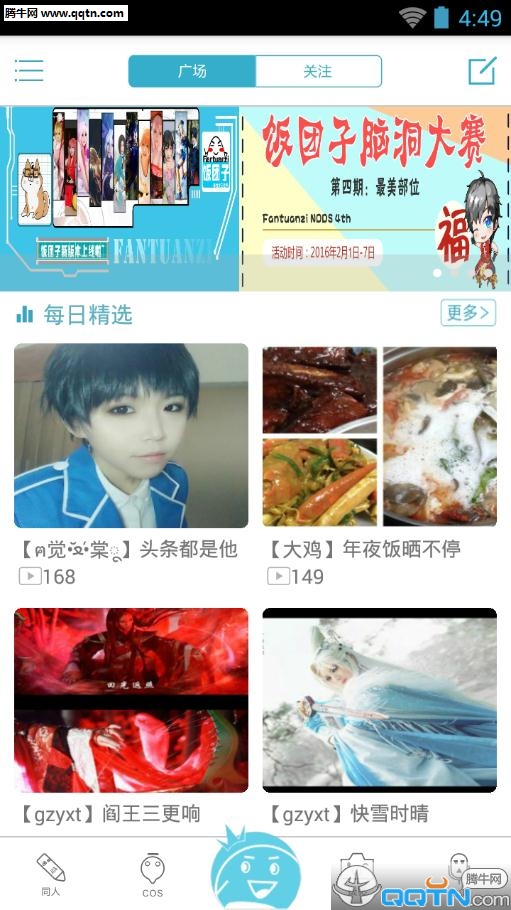The height and width of the screenshot is (910, 511).
Task: Compose a new post
Action: (482, 71)
